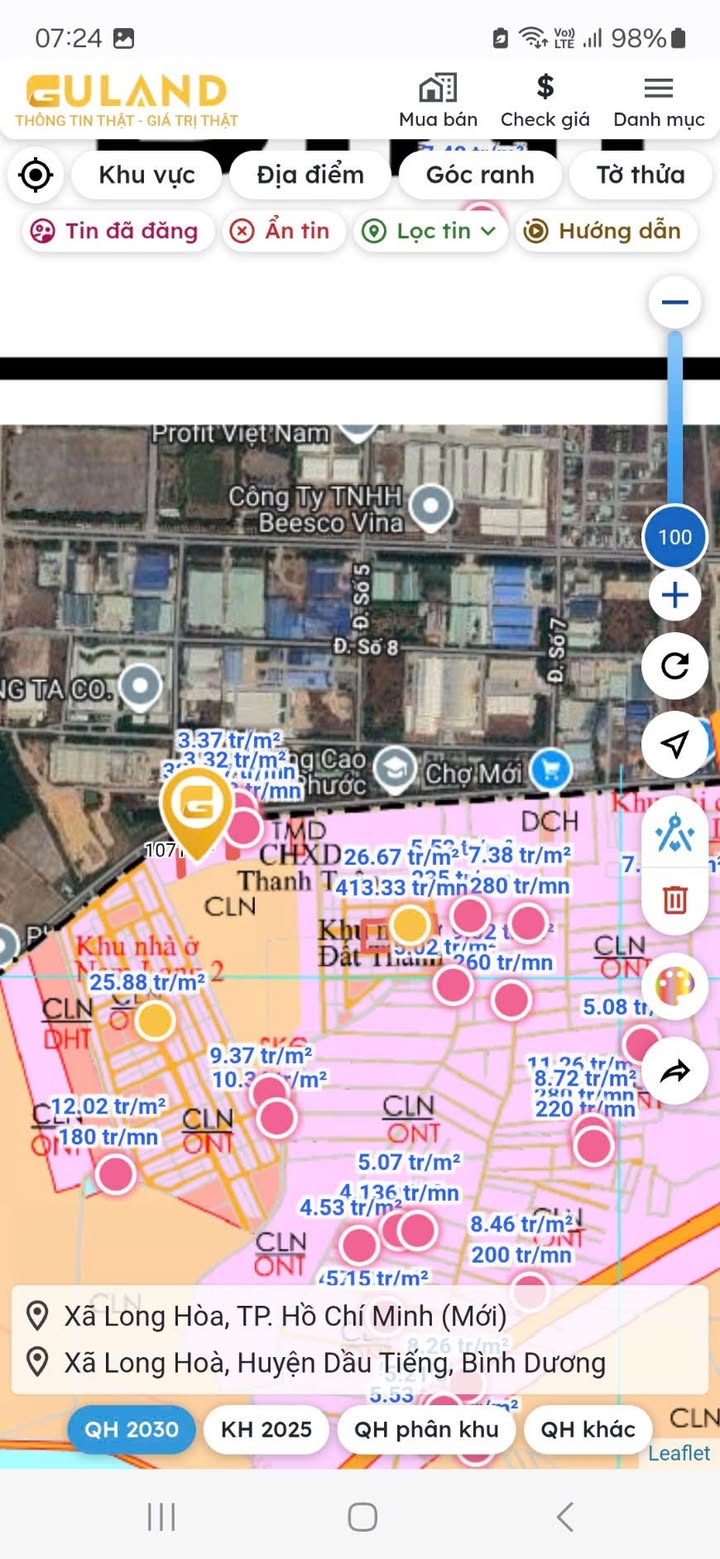The width and height of the screenshot is (720, 1559).
Task: Center map on my location
Action: pos(36,175)
